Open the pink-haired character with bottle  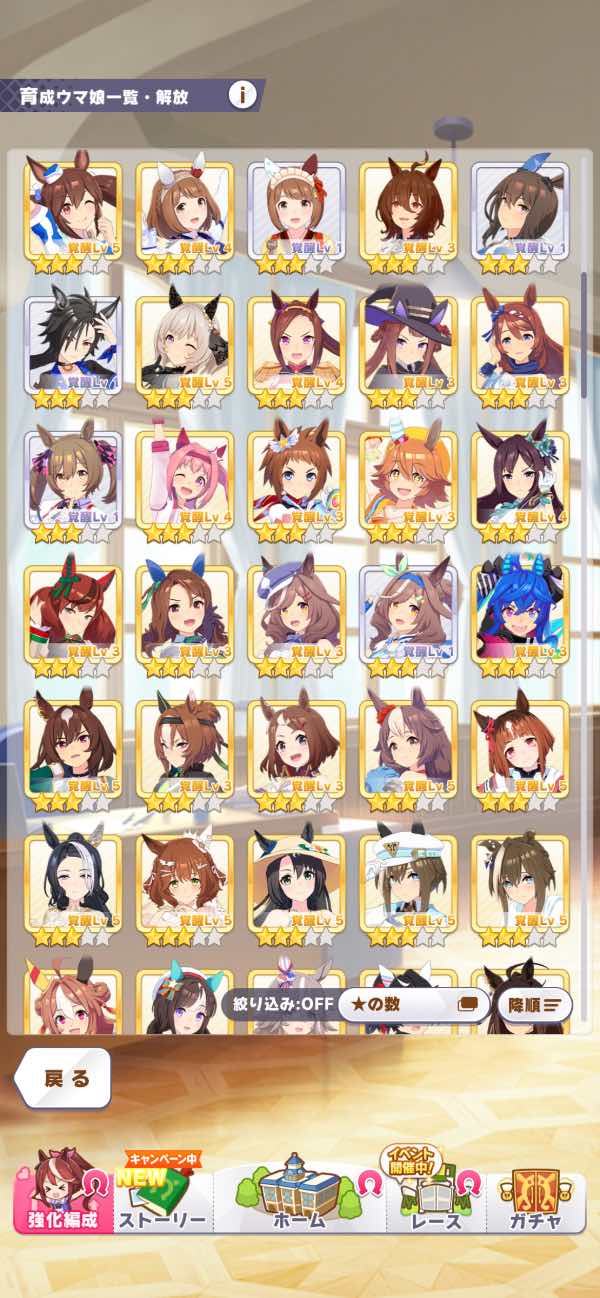pyautogui.click(x=184, y=481)
